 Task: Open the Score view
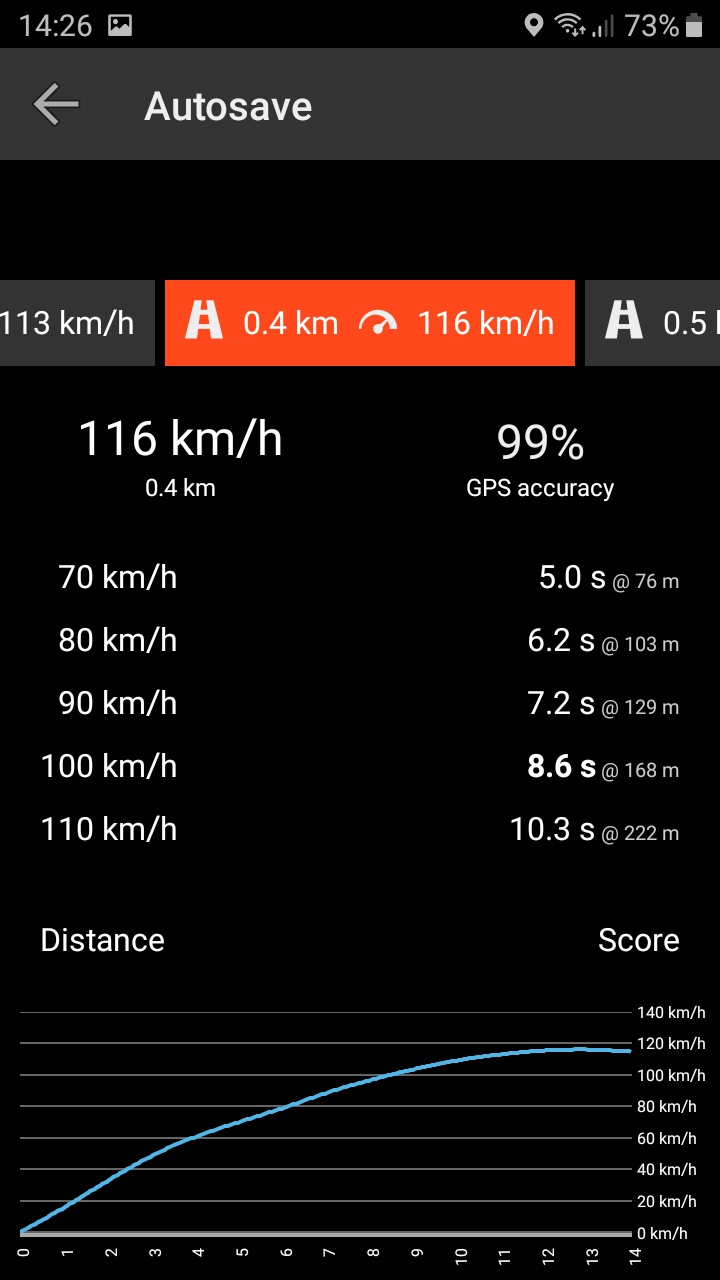tap(638, 940)
